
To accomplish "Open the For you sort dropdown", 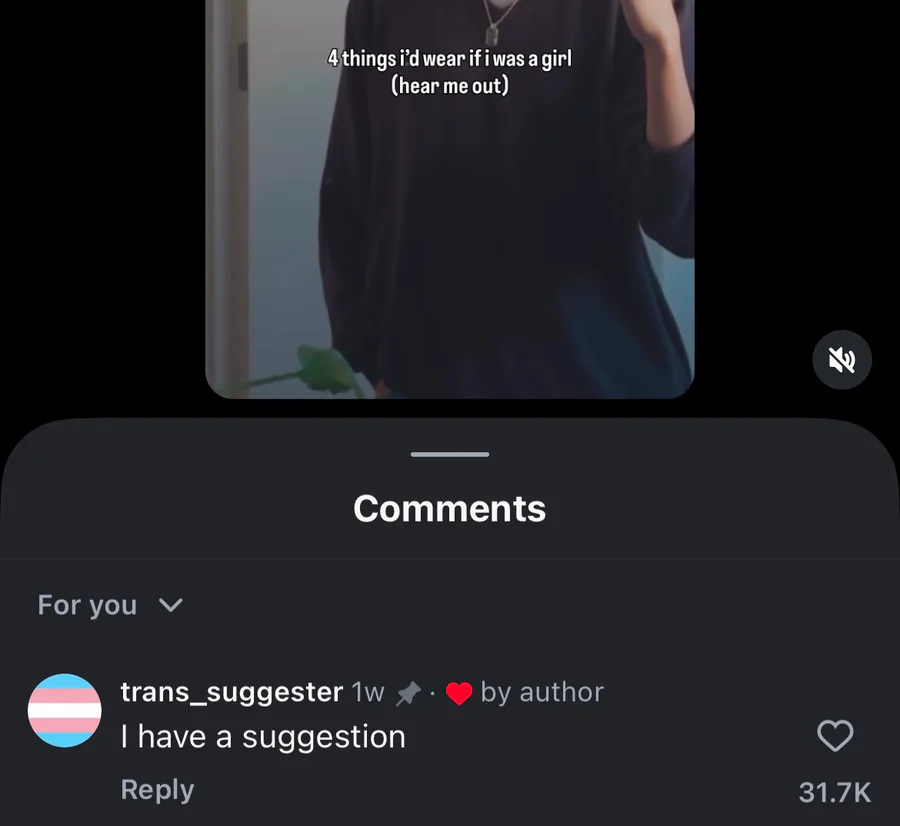I will [x=110, y=605].
